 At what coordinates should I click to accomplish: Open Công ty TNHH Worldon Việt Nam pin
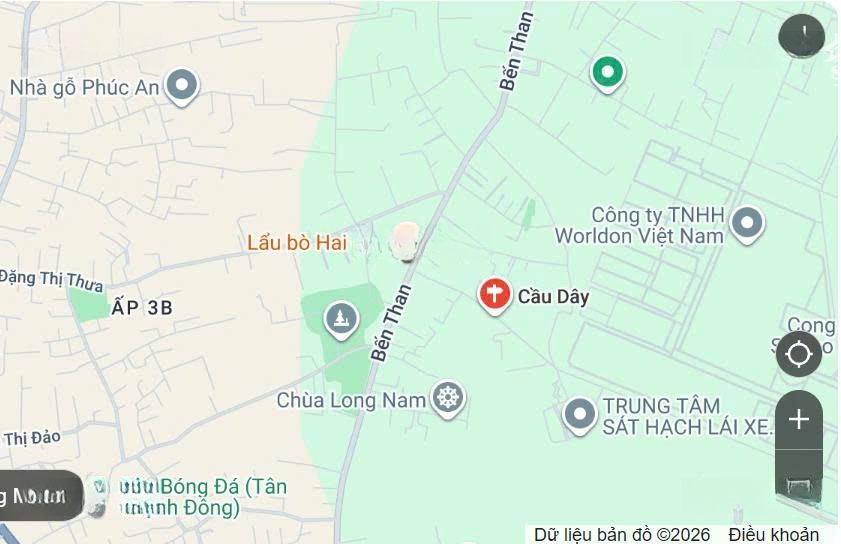click(747, 223)
